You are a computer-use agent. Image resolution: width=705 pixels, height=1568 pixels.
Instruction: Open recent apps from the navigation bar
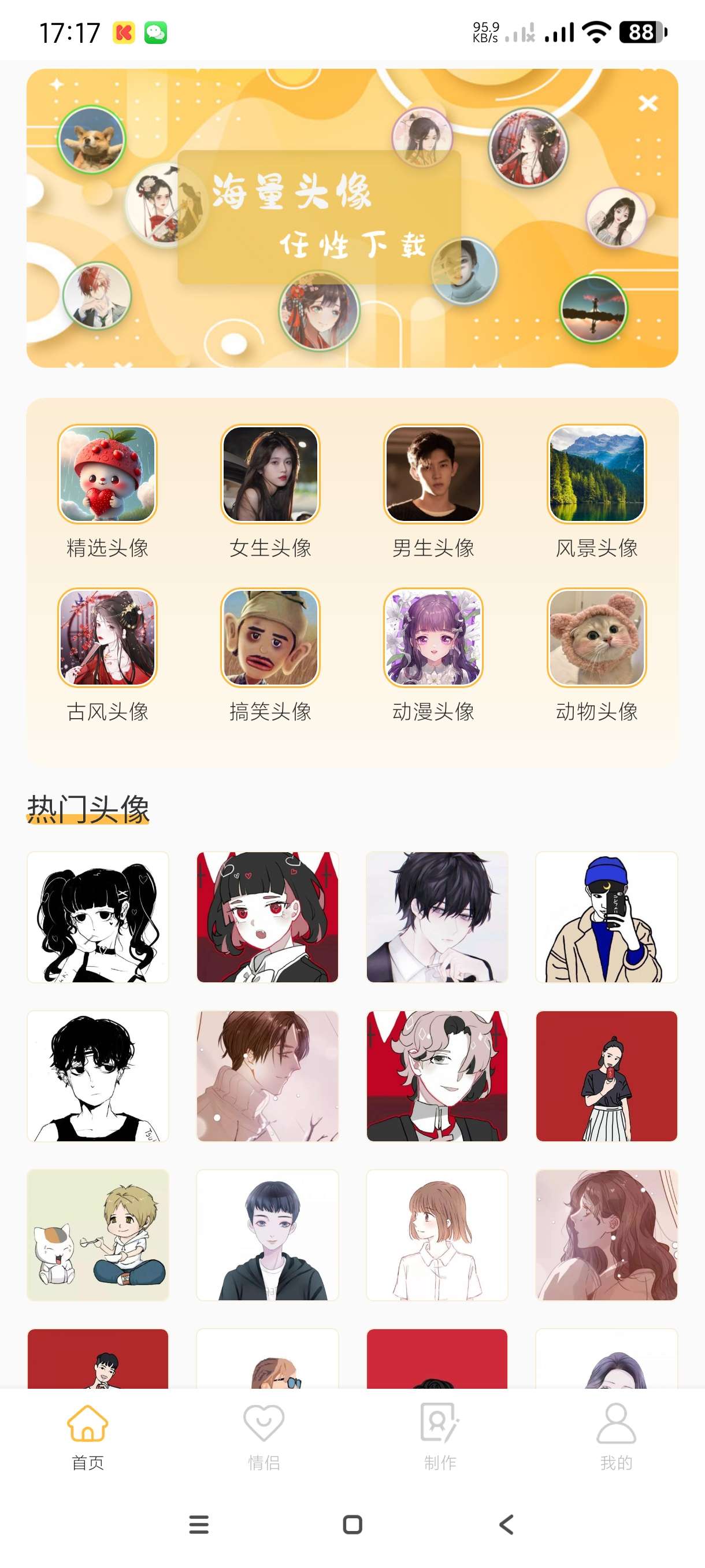(x=199, y=1524)
